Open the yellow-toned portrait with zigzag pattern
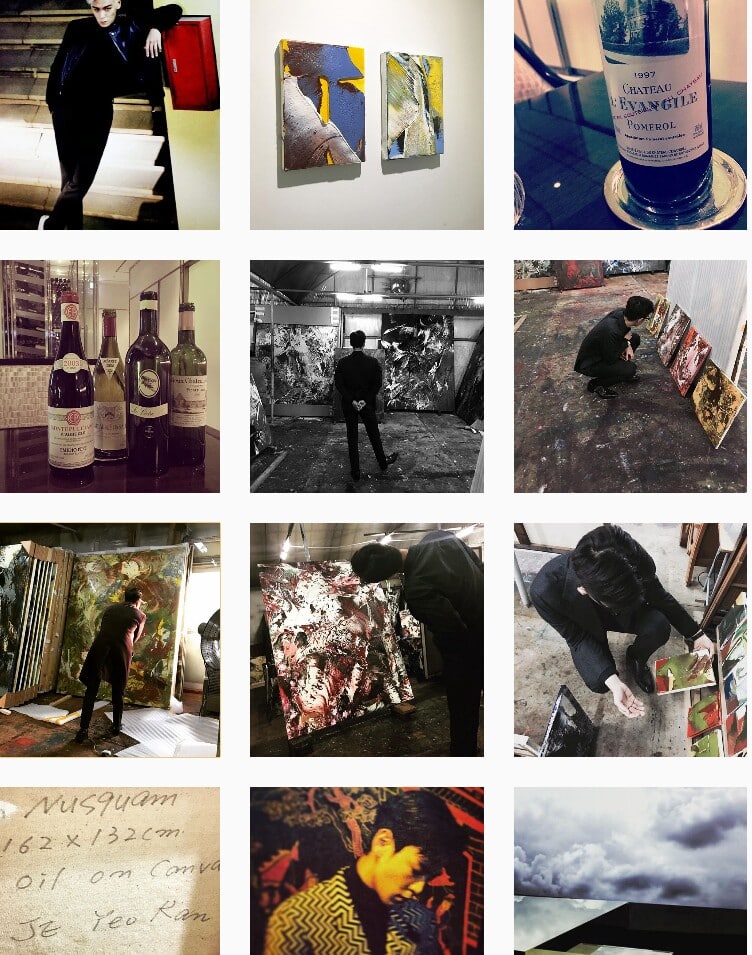 366,870
